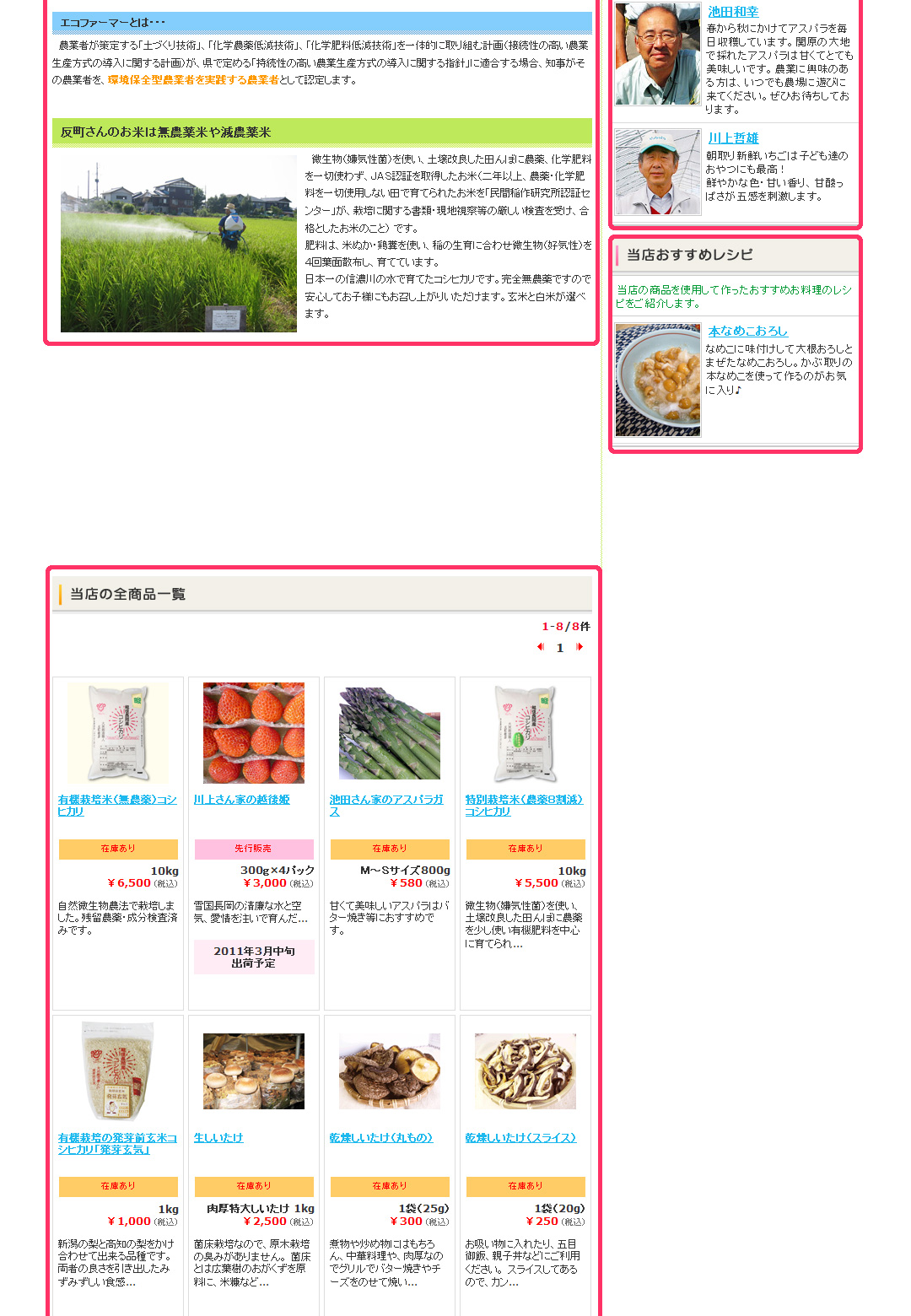
Task: Open the 本なめこおろし recipe link
Action: click(x=747, y=332)
